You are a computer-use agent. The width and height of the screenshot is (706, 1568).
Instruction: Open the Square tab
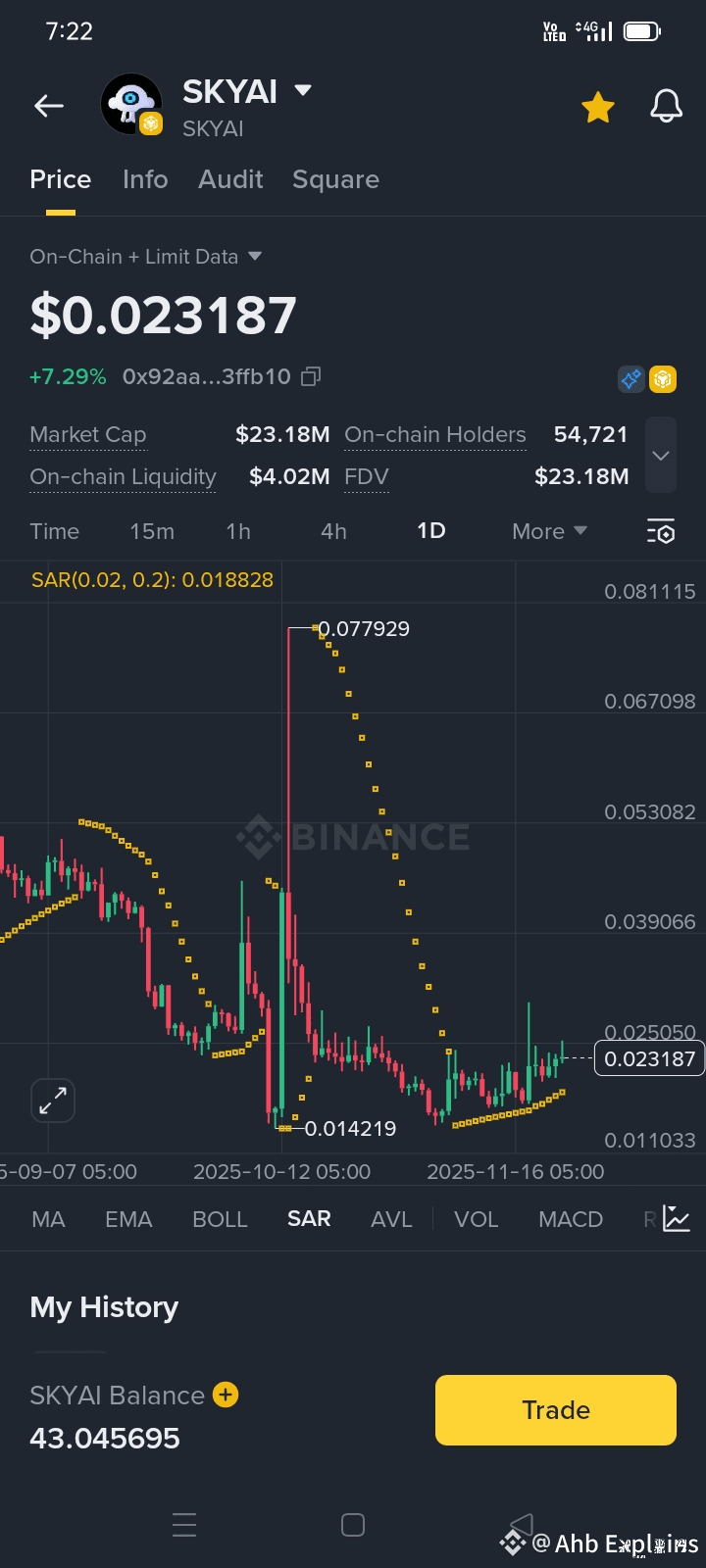(x=335, y=179)
